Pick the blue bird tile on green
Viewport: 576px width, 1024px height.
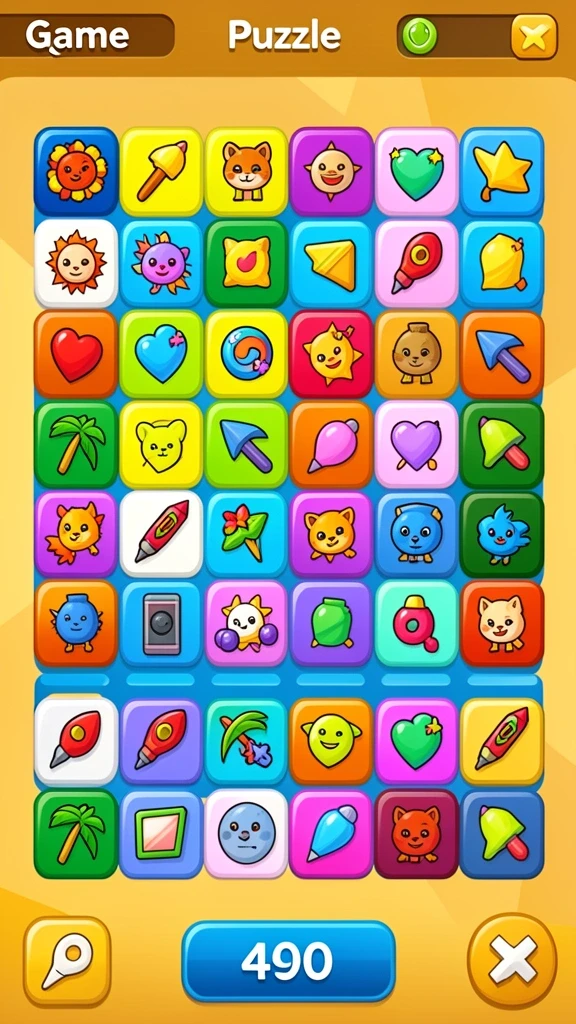(502, 534)
